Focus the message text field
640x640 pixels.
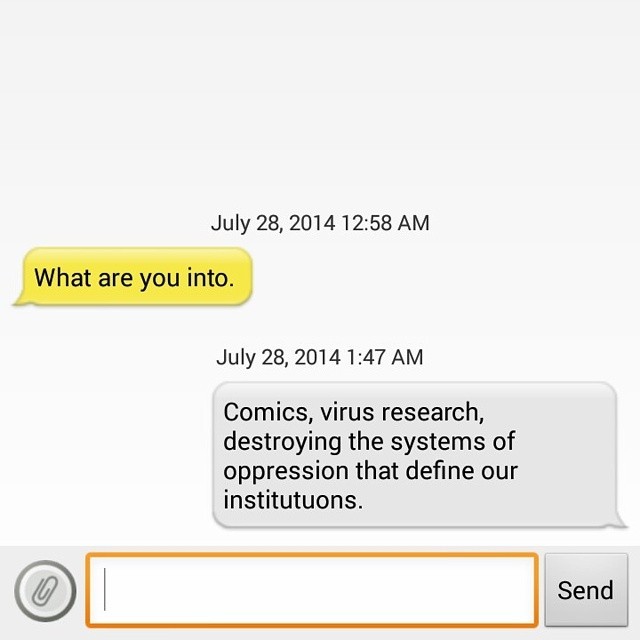[312, 590]
